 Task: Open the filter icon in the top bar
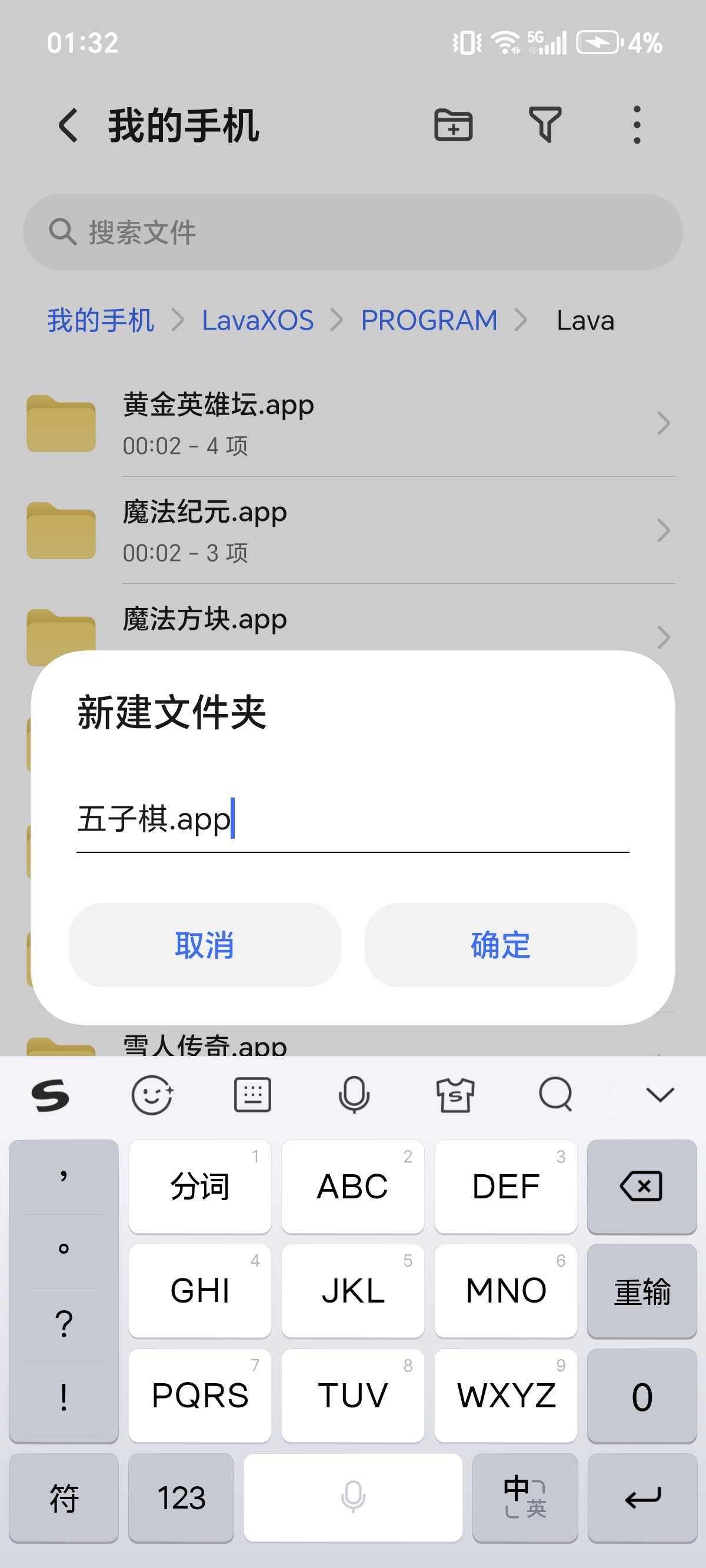(x=545, y=125)
